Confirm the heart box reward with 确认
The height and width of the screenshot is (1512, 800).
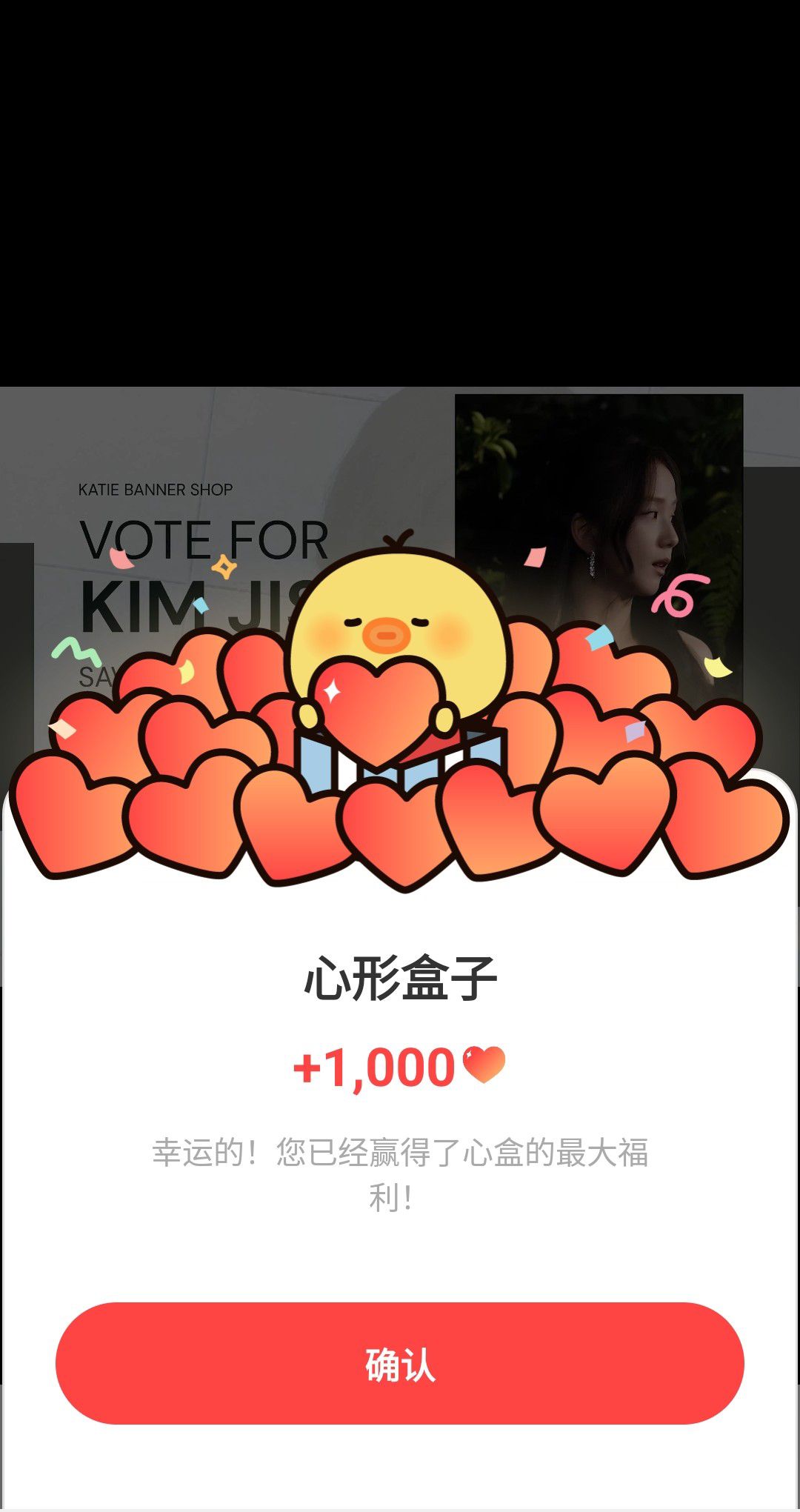pos(400,1364)
